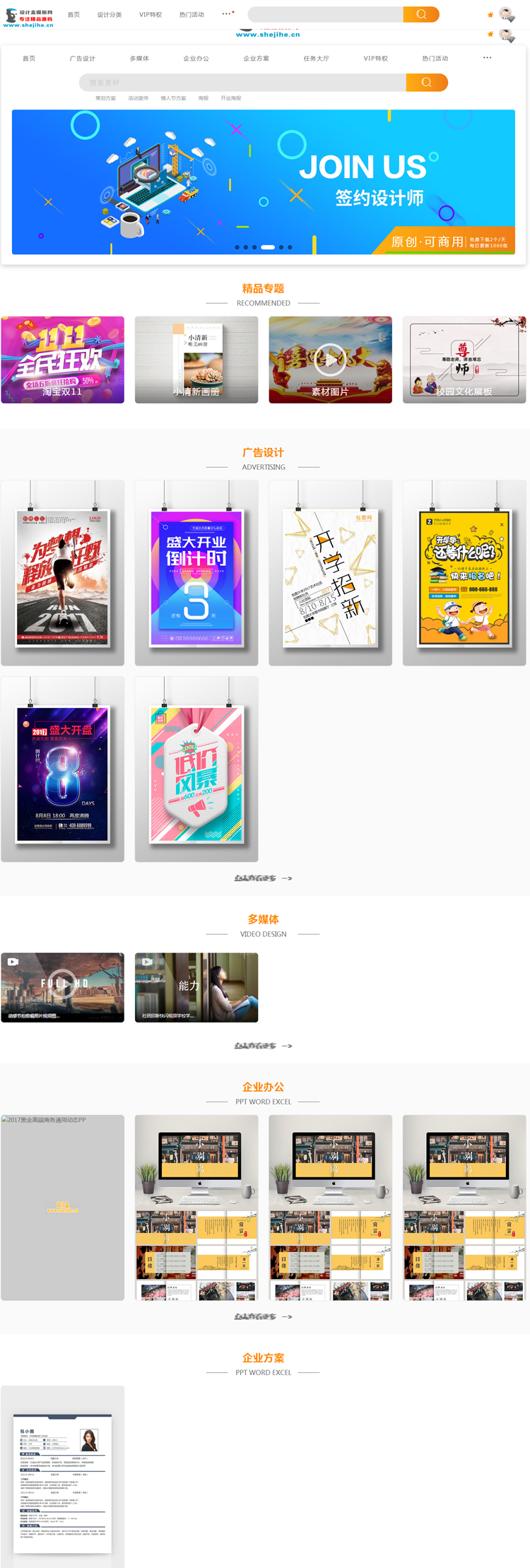Open 设计分类 in the top sticky bar

pos(110,15)
